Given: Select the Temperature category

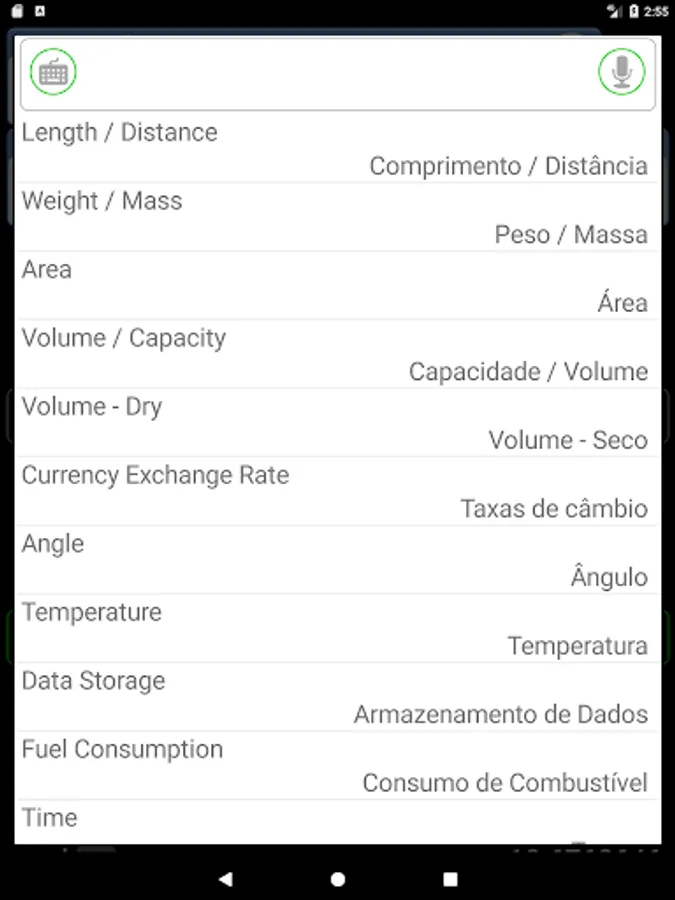Looking at the screenshot, I should point(337,628).
